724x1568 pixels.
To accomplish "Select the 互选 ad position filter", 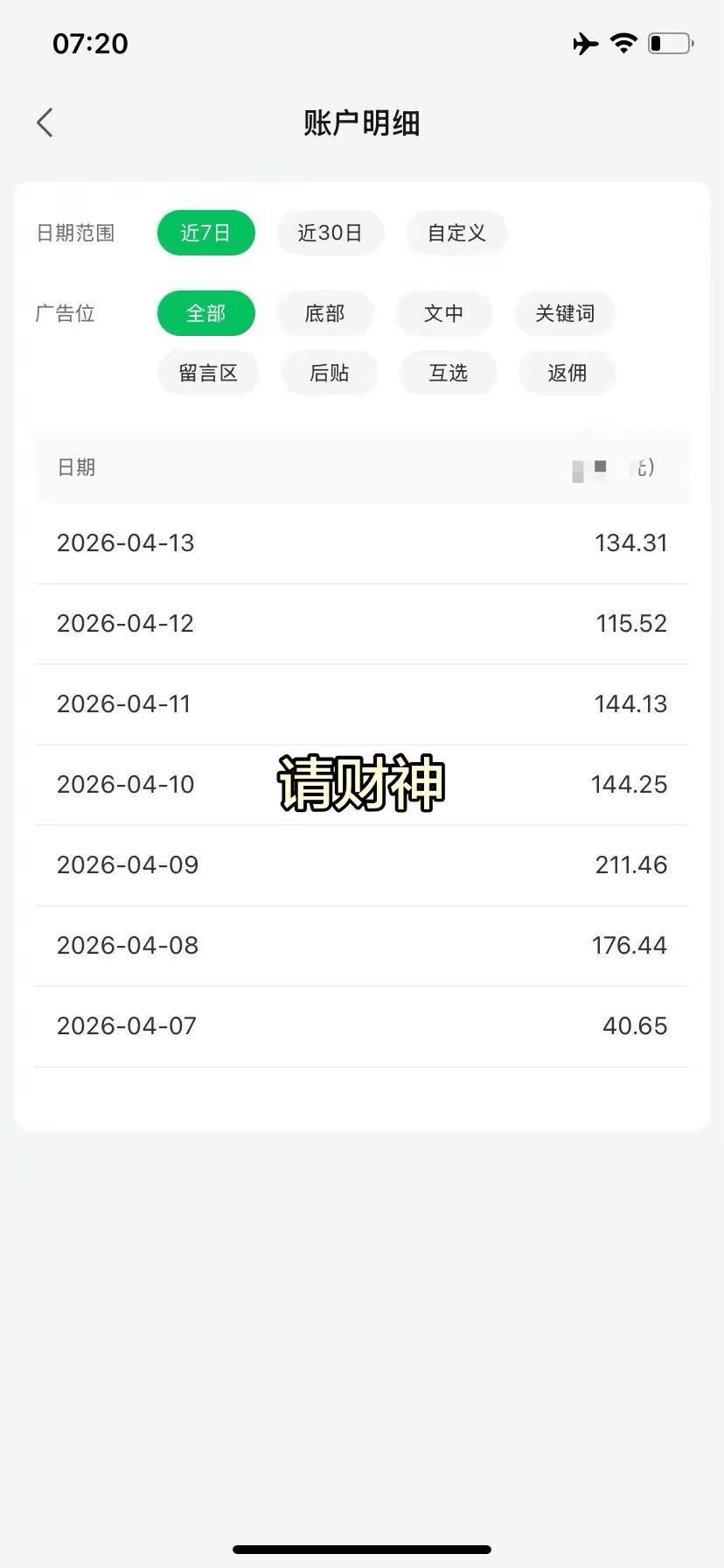I will pos(448,373).
